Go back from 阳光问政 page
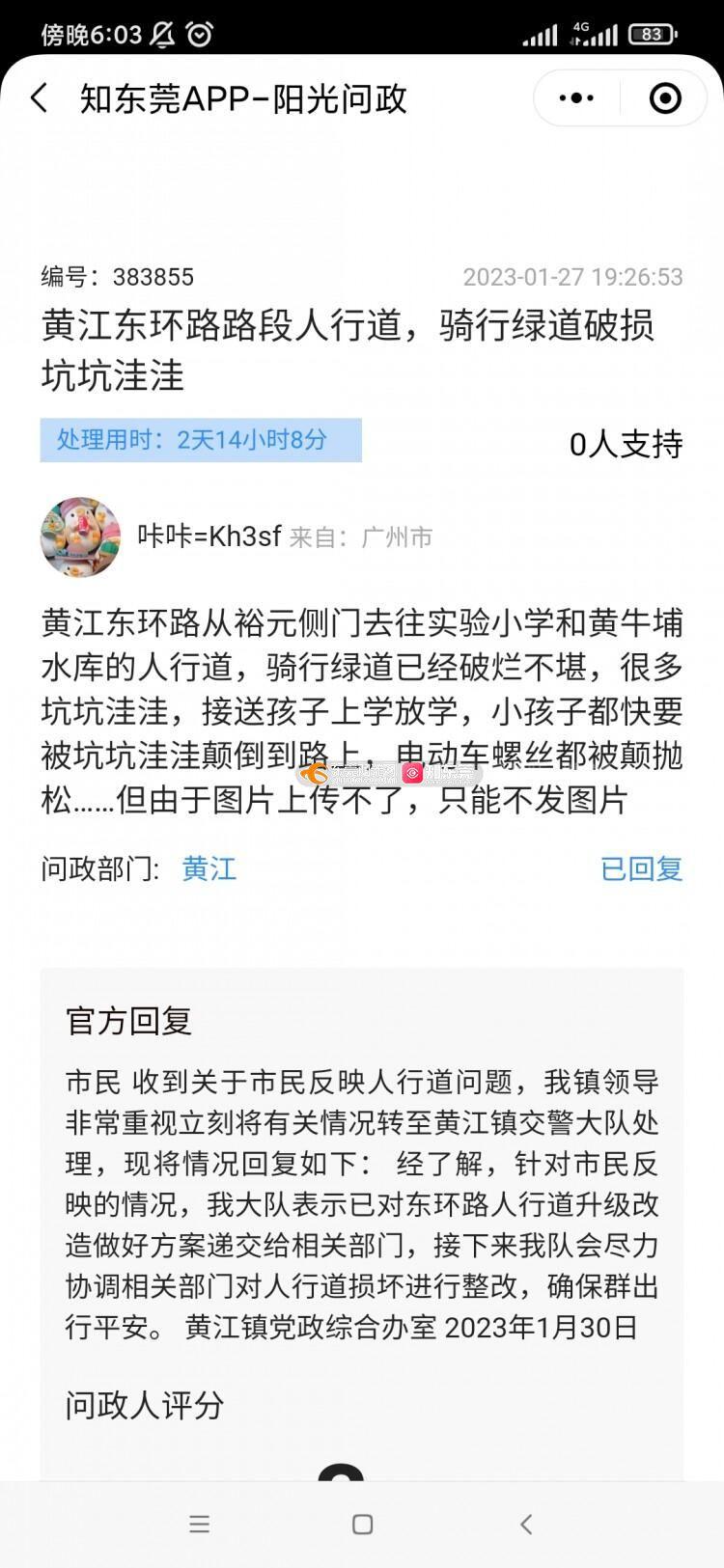 point(40,98)
